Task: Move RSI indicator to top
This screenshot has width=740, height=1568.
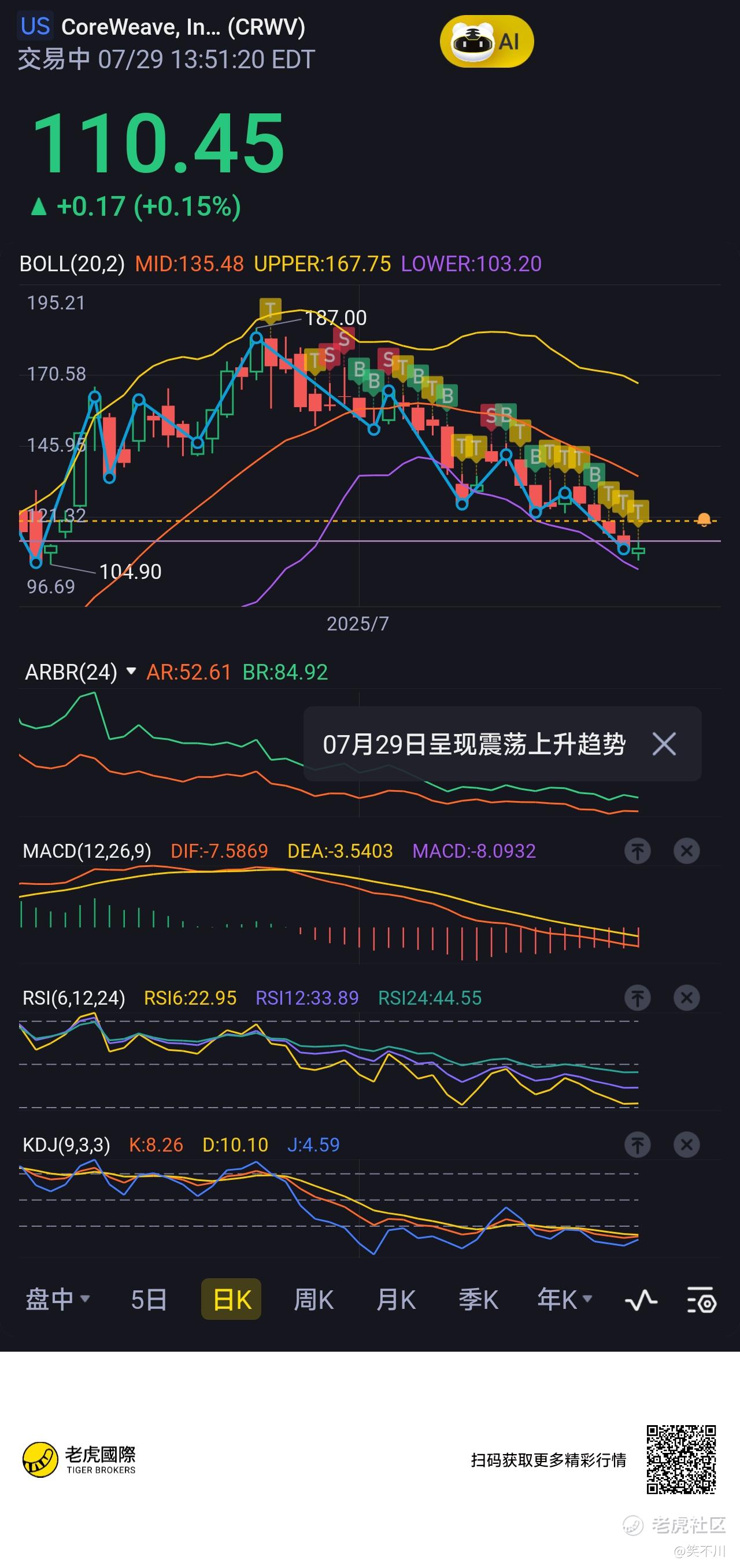Action: click(638, 998)
